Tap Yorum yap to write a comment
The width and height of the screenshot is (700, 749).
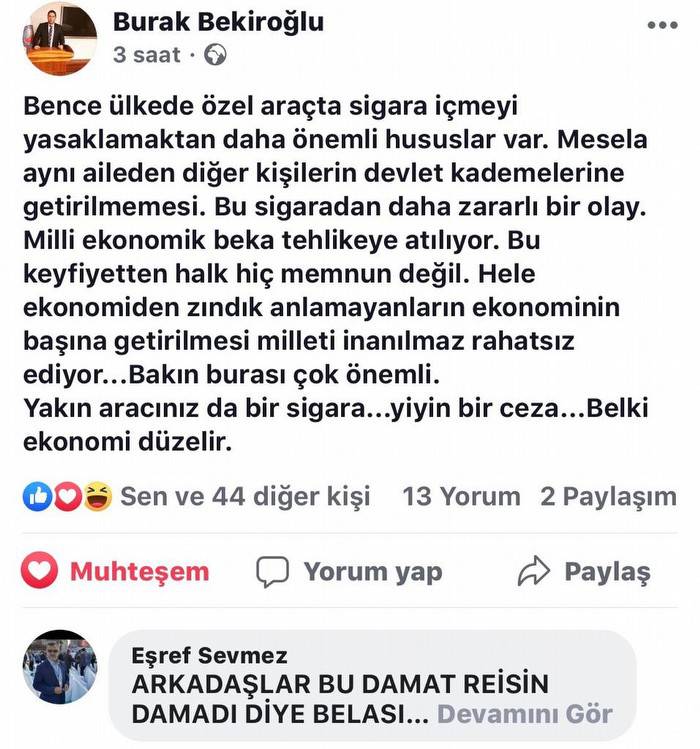(x=349, y=572)
